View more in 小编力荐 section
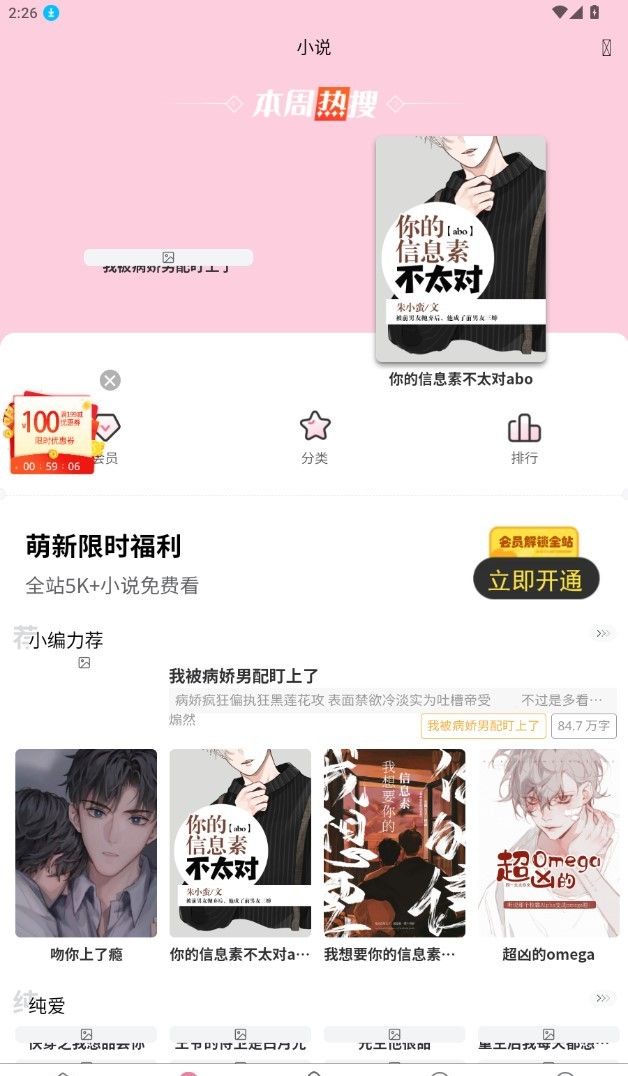 602,633
